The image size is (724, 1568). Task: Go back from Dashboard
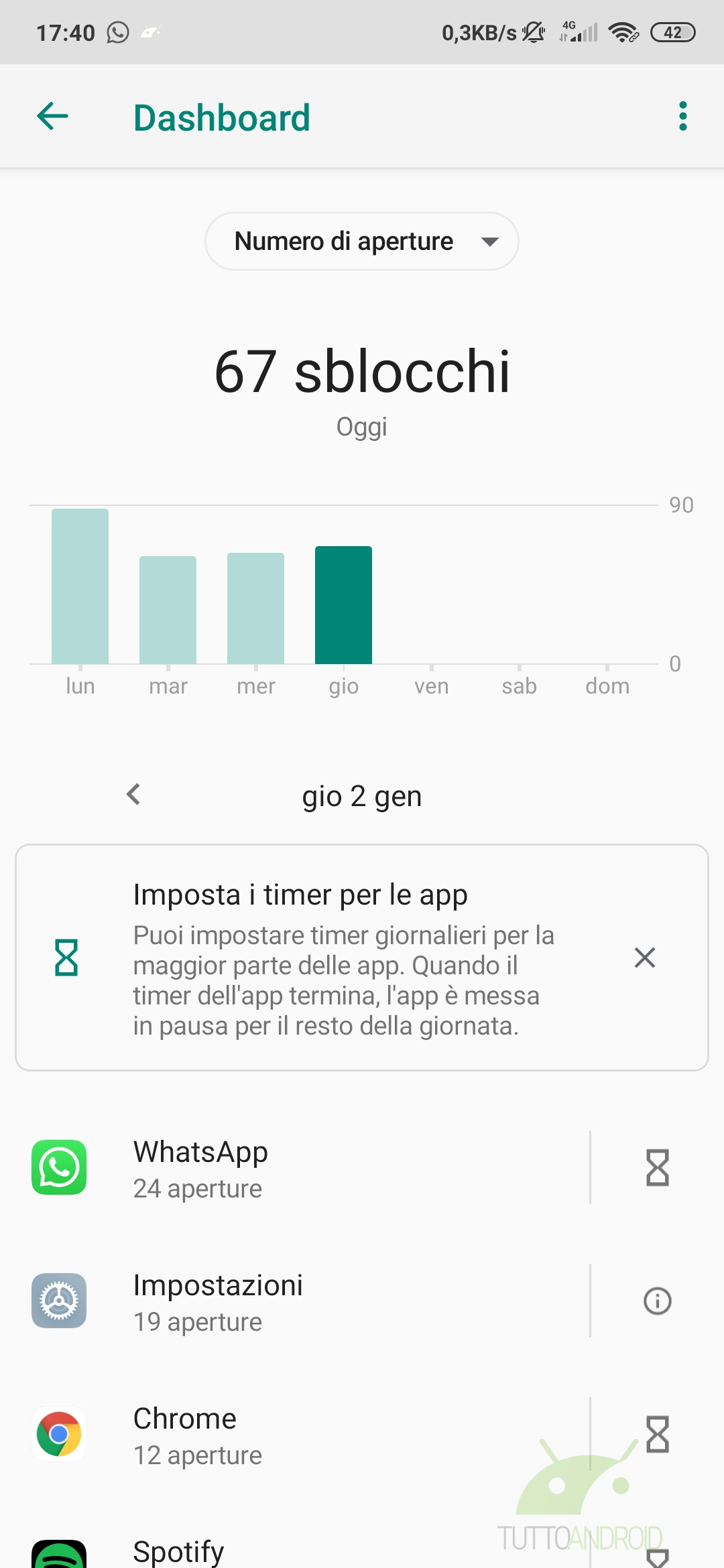52,117
